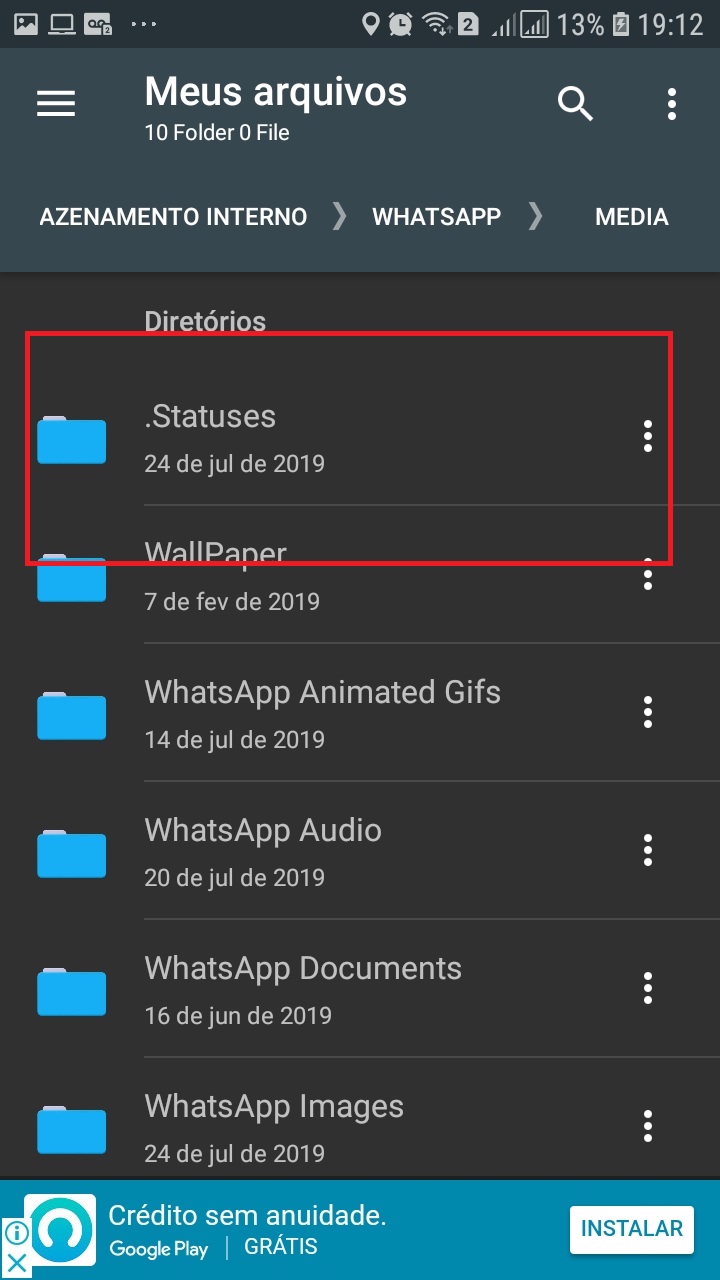720x1280 pixels.
Task: Open the navigation drawer menu
Action: 56,104
